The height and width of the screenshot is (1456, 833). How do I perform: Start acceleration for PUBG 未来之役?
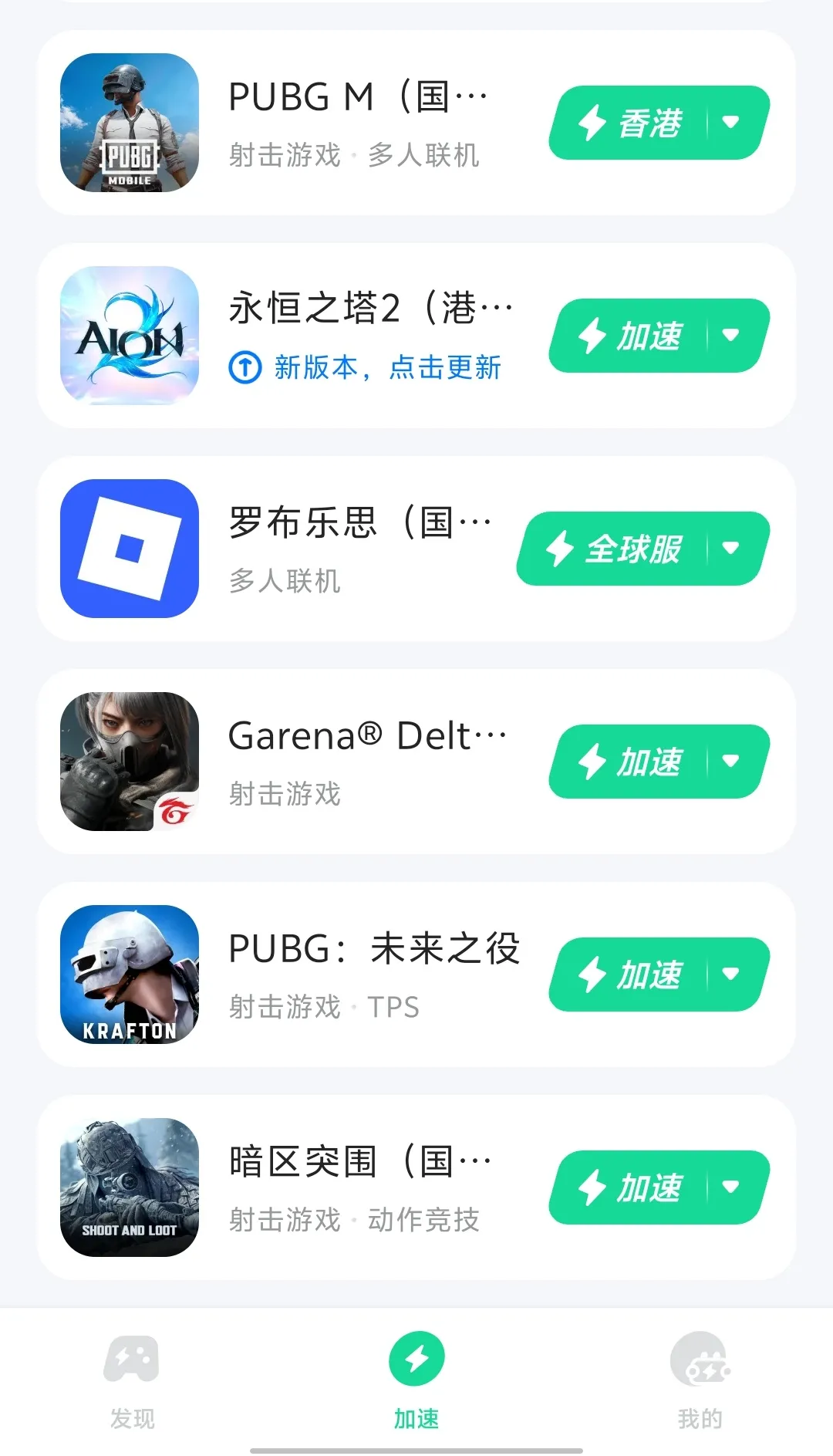pyautogui.click(x=648, y=975)
